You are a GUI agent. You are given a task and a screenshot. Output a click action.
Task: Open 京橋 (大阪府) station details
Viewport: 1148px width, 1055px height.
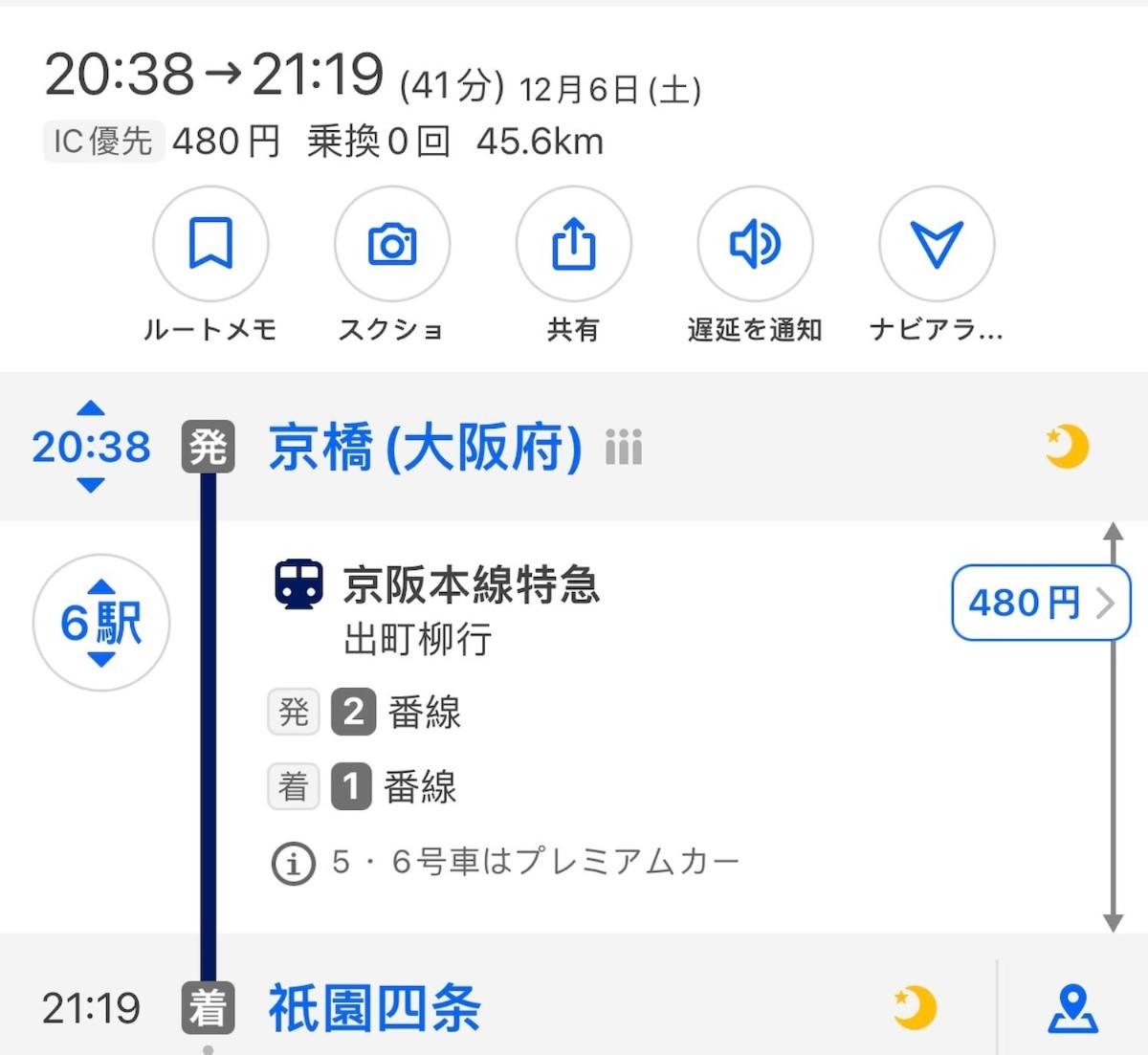click(425, 448)
